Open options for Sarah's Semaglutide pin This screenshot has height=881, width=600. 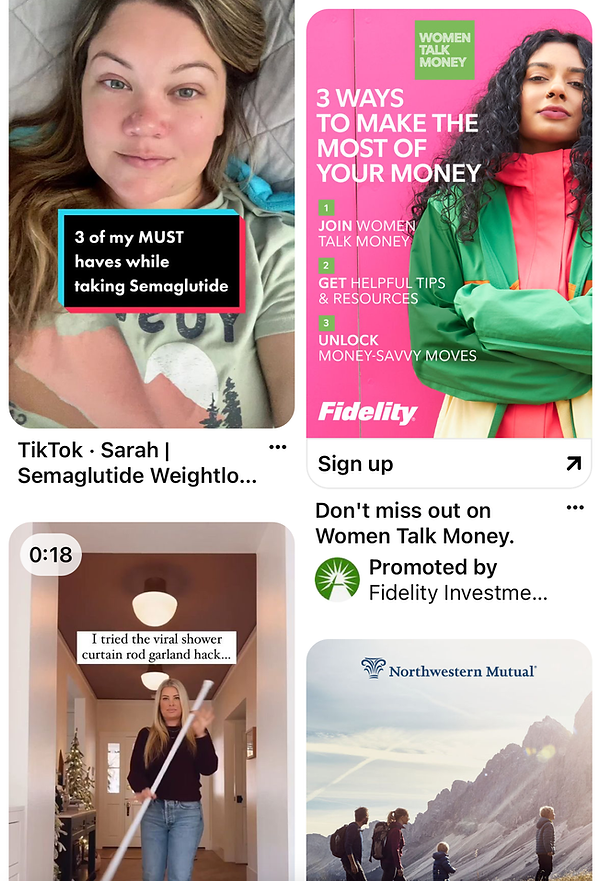(278, 447)
